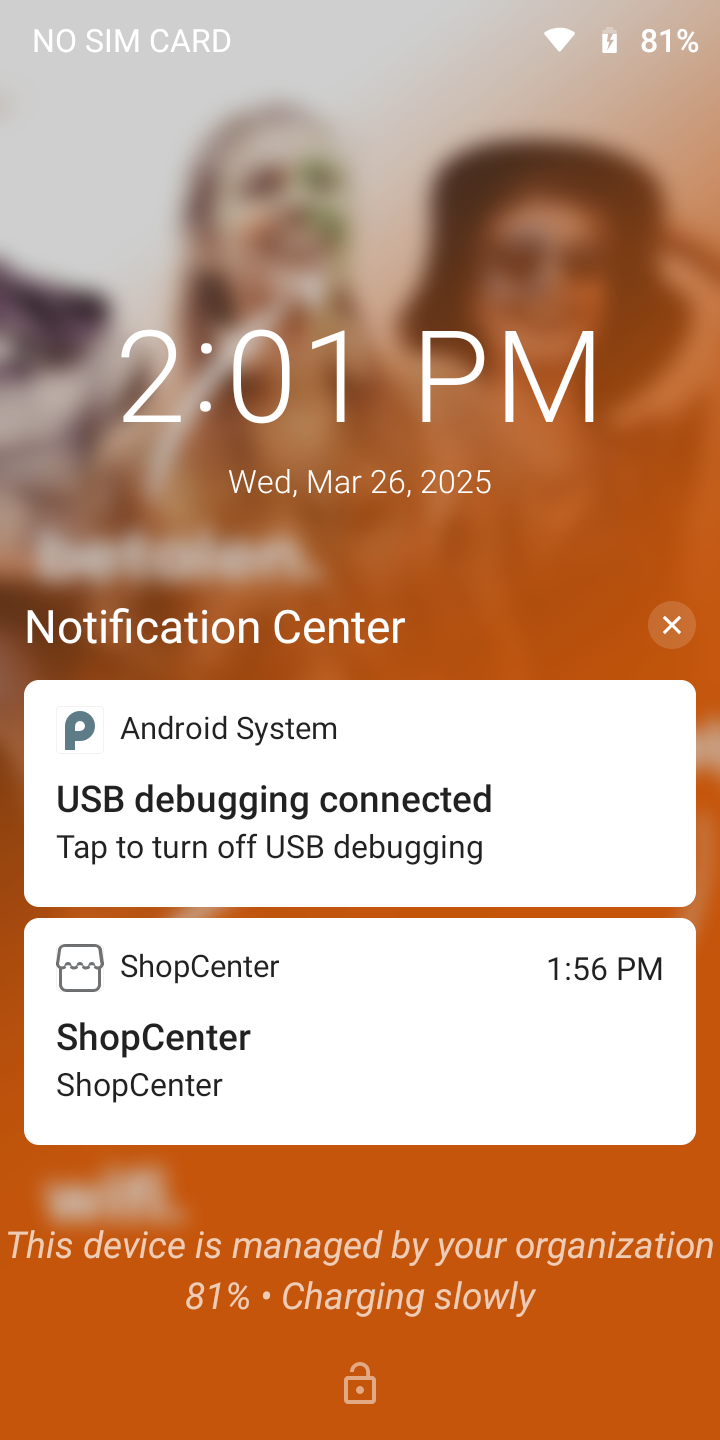720x1440 pixels.
Task: Tap the Wi-Fi status bar icon
Action: tap(559, 40)
